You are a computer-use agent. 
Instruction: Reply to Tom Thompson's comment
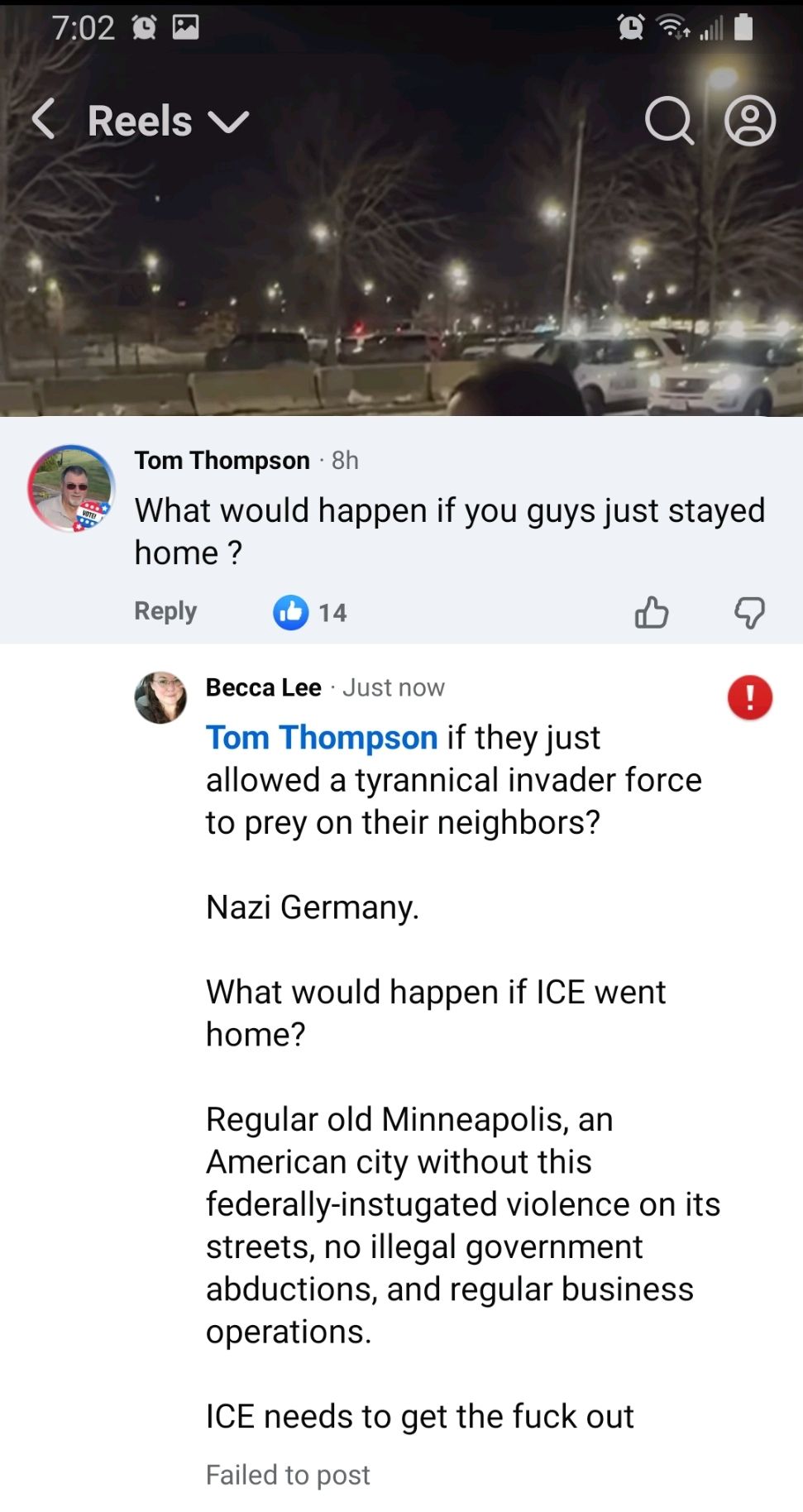coord(165,611)
